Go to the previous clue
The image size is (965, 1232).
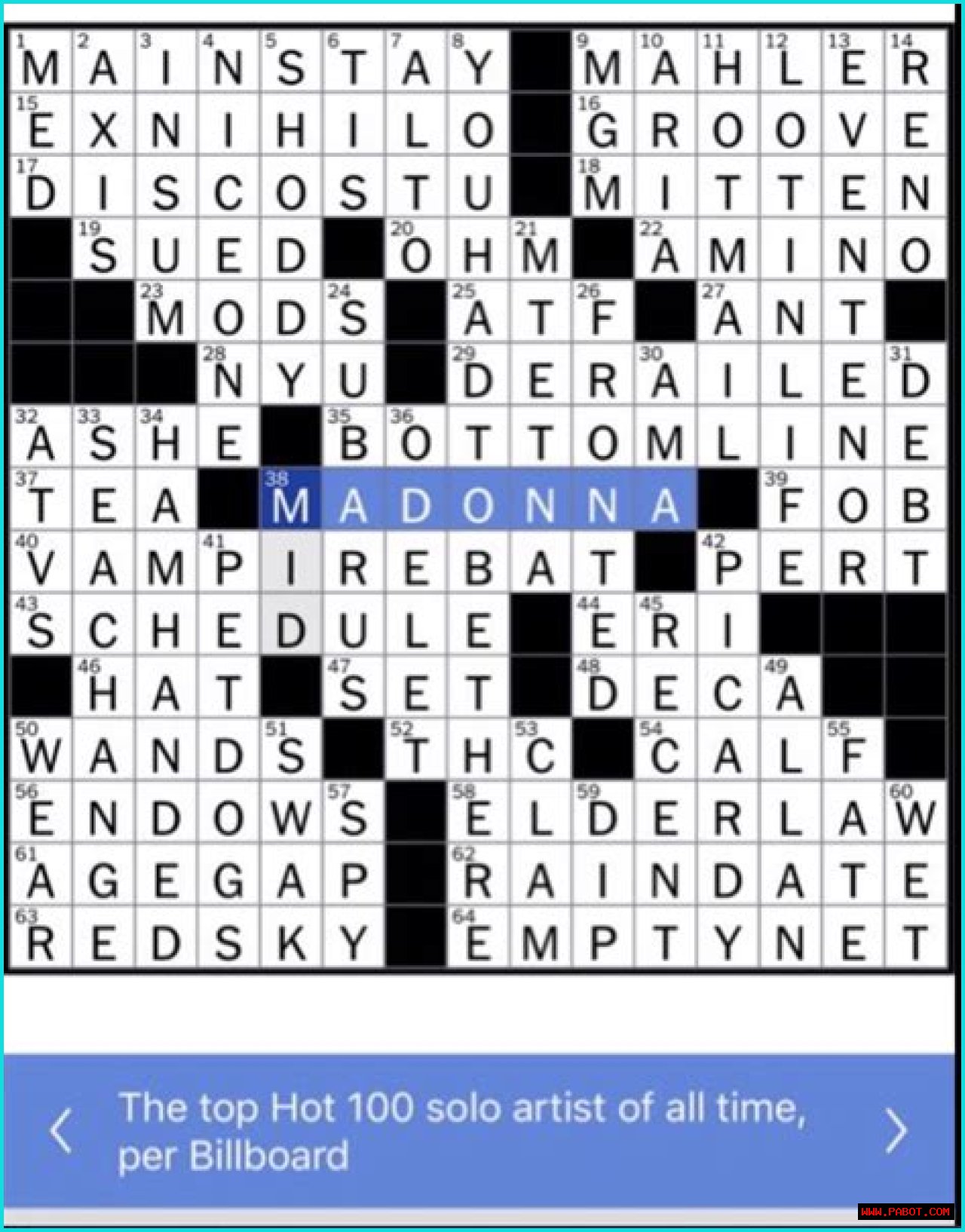61,1131
